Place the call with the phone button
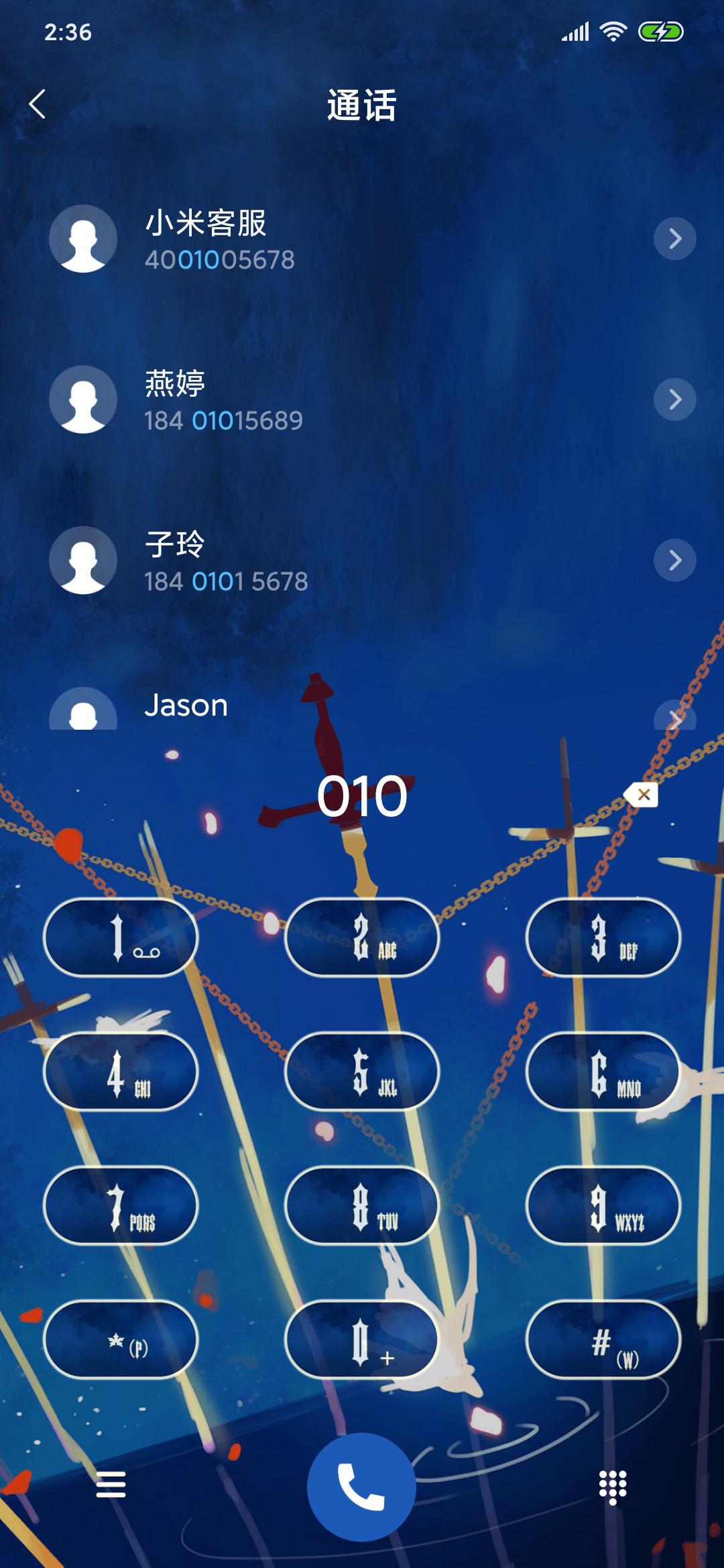Screen dimensions: 724x1568 [x=361, y=1487]
